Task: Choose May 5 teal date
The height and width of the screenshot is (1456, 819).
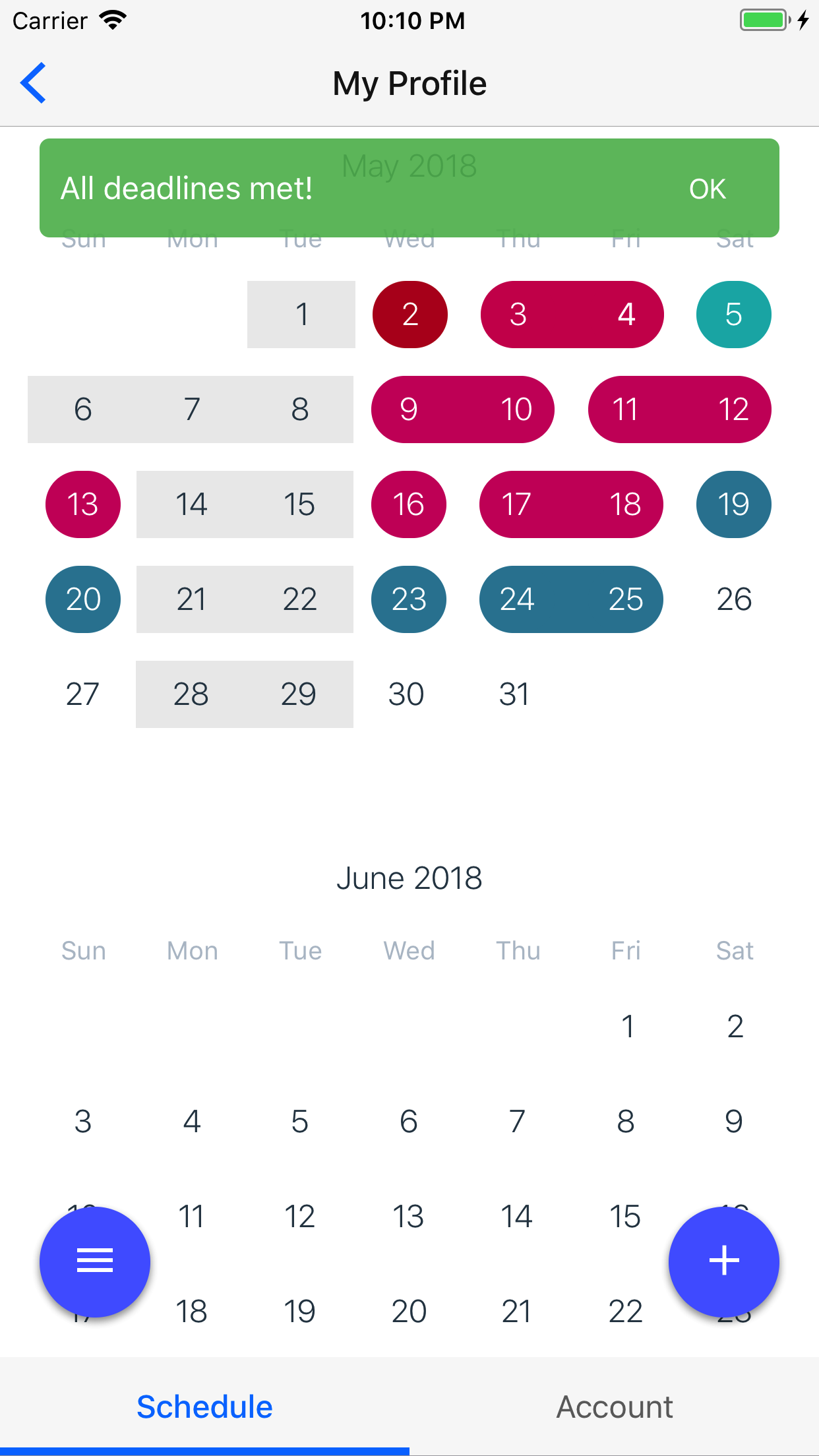Action: pos(733,315)
